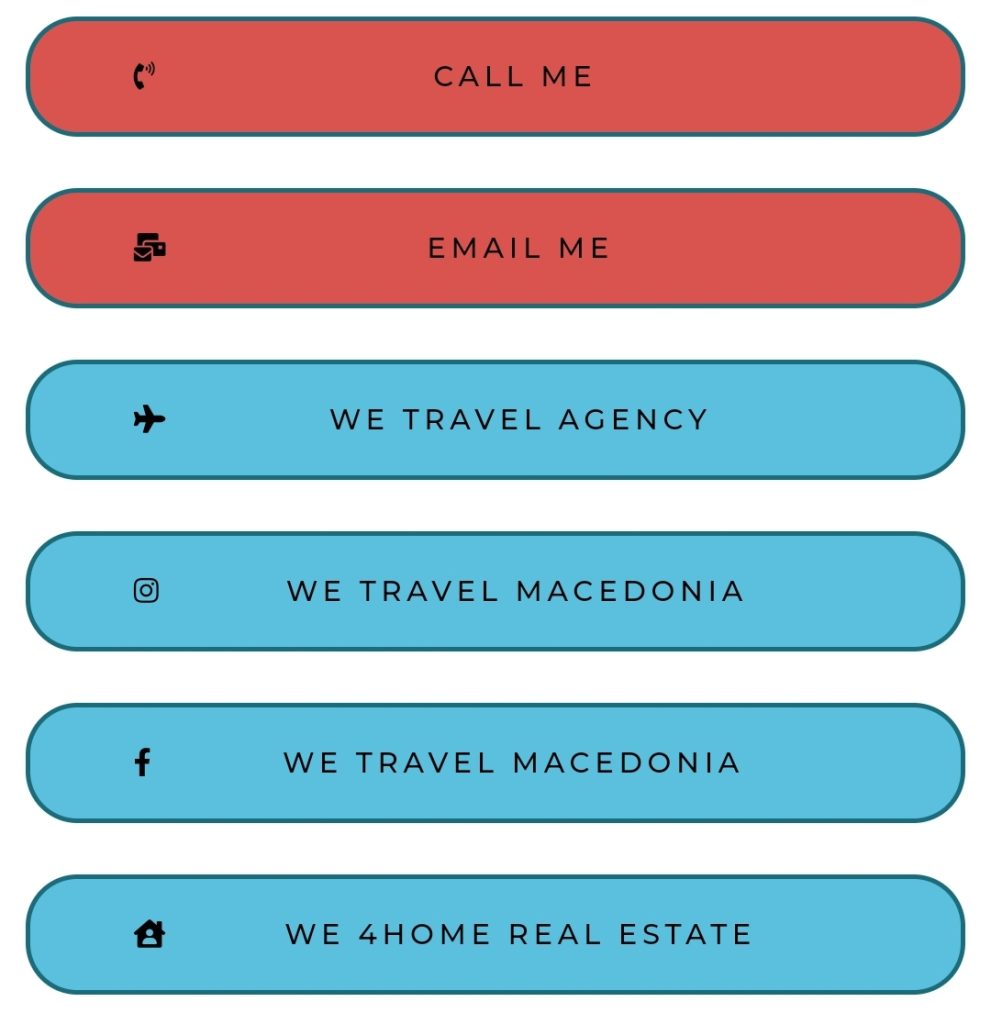991x1024 pixels.
Task: Visit We Travel Macedonia on Facebook
Action: pyautogui.click(x=495, y=763)
